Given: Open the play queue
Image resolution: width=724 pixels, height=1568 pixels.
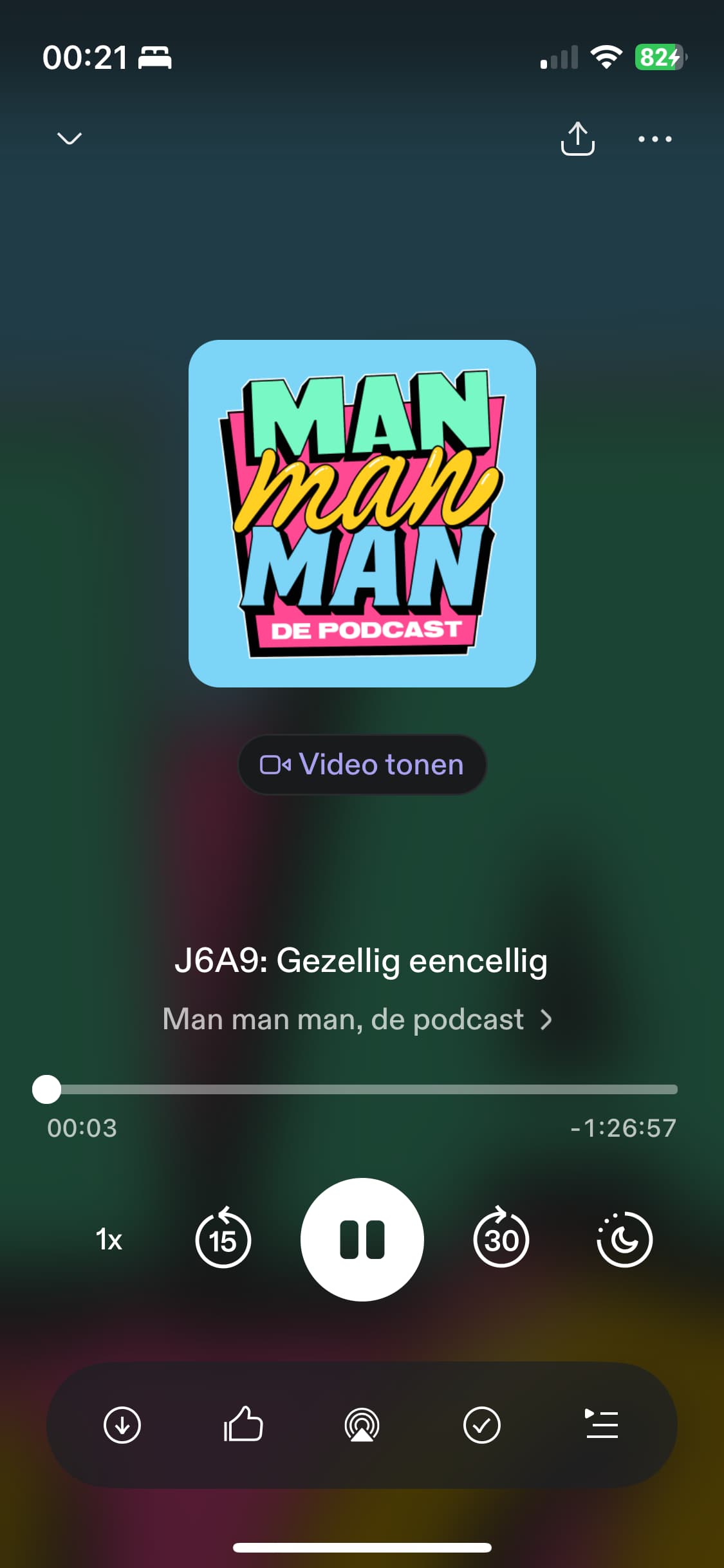Looking at the screenshot, I should (602, 1424).
